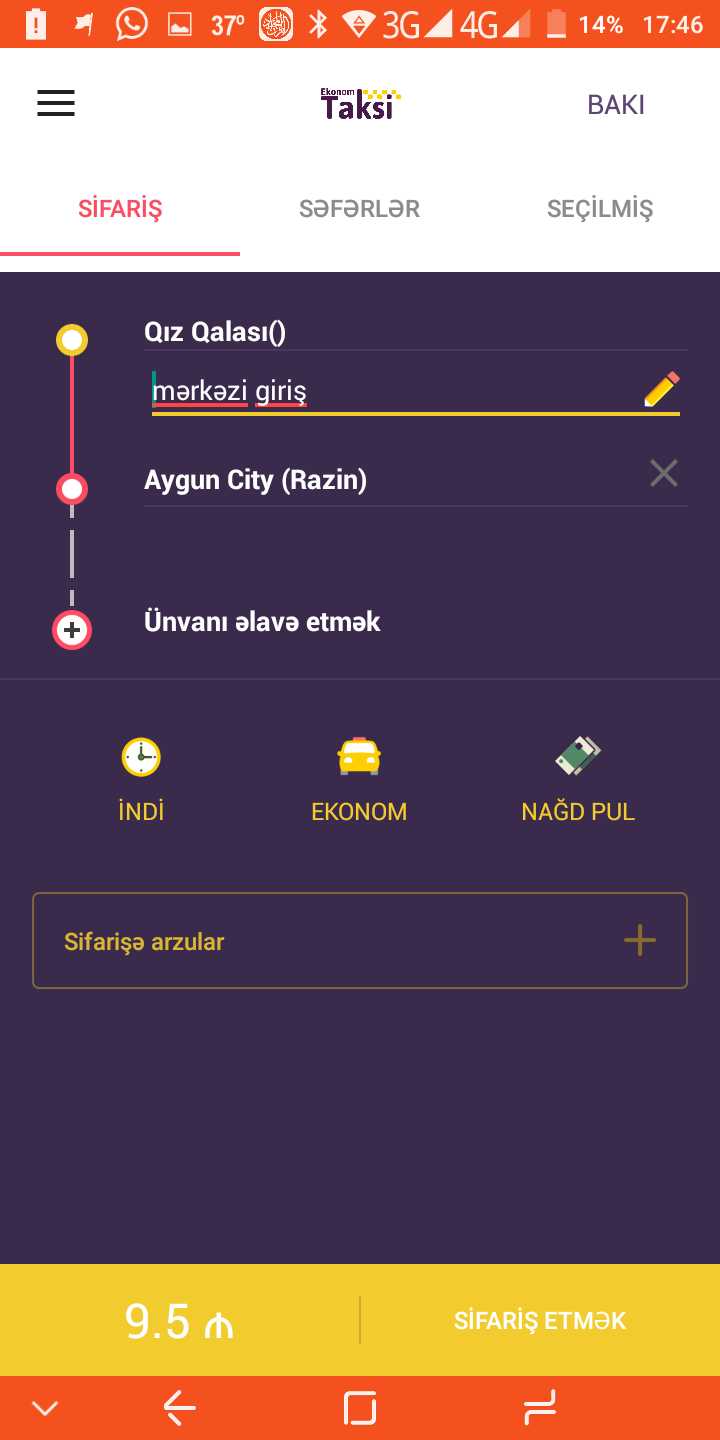Change the EKONOM car class
Screen dimensions: 720x1440
[359, 780]
